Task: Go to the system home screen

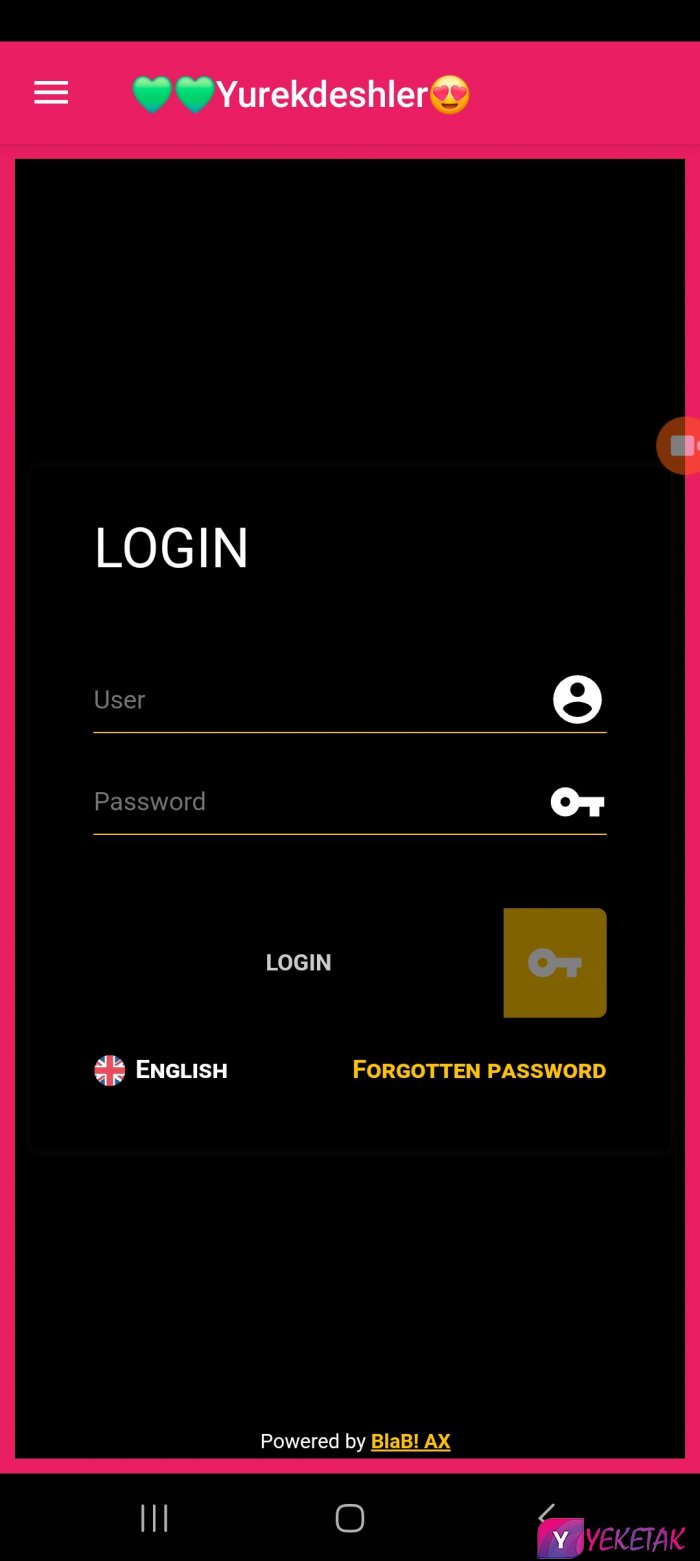Action: pos(349,1518)
